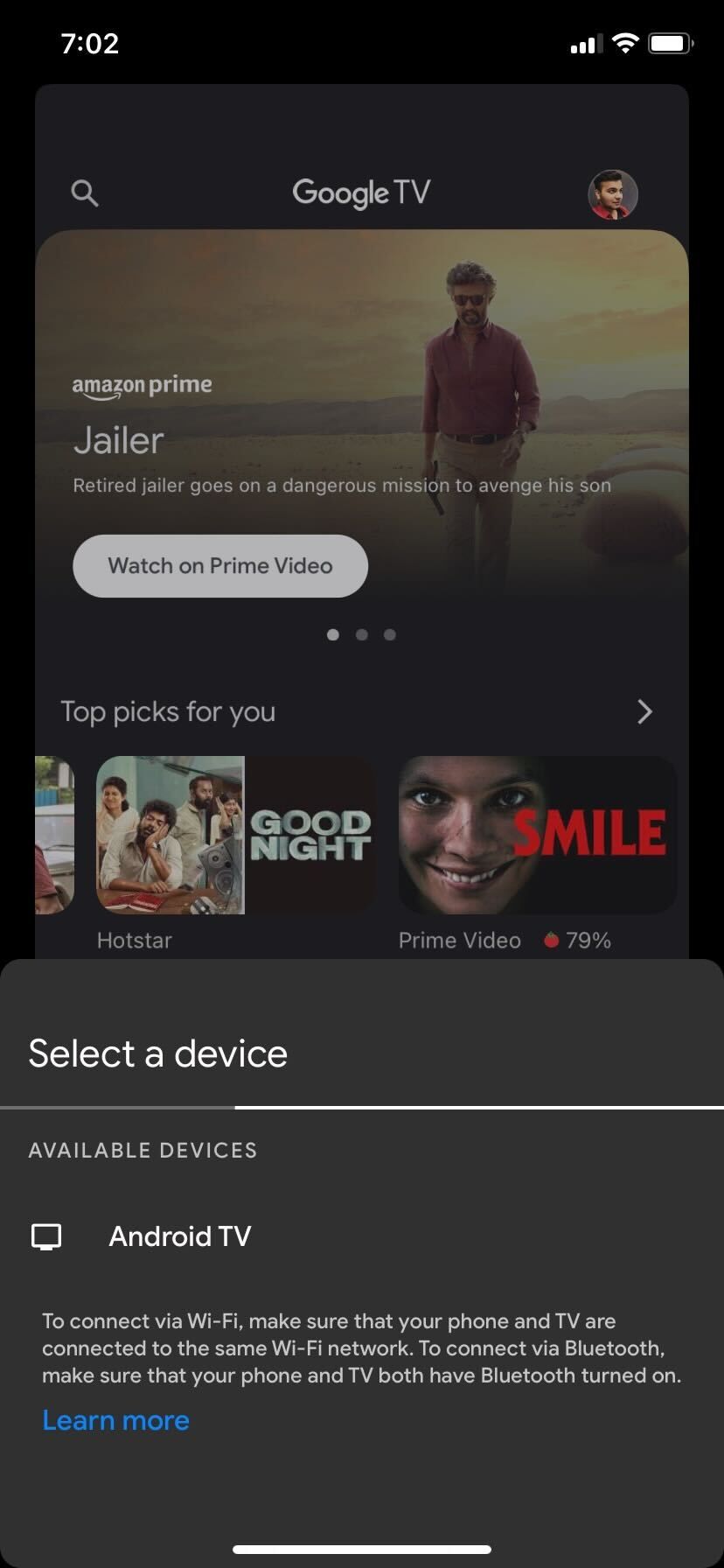Tap the battery indicator in the status bar
This screenshot has height=1568, width=724.
point(671,43)
